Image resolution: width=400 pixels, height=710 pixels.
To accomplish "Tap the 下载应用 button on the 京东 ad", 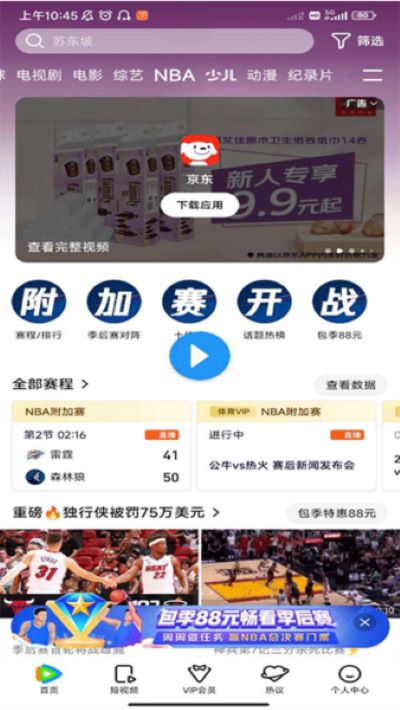I will point(200,205).
